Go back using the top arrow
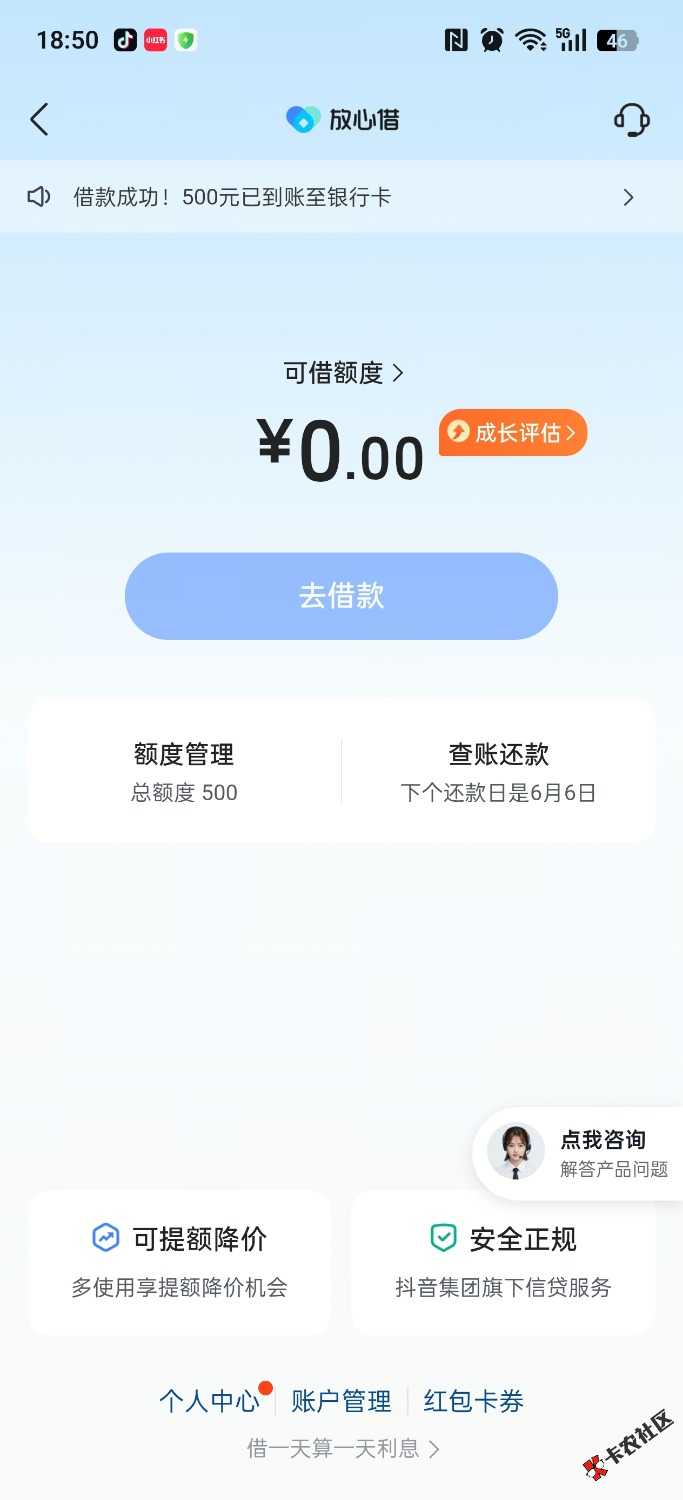 pos(39,120)
